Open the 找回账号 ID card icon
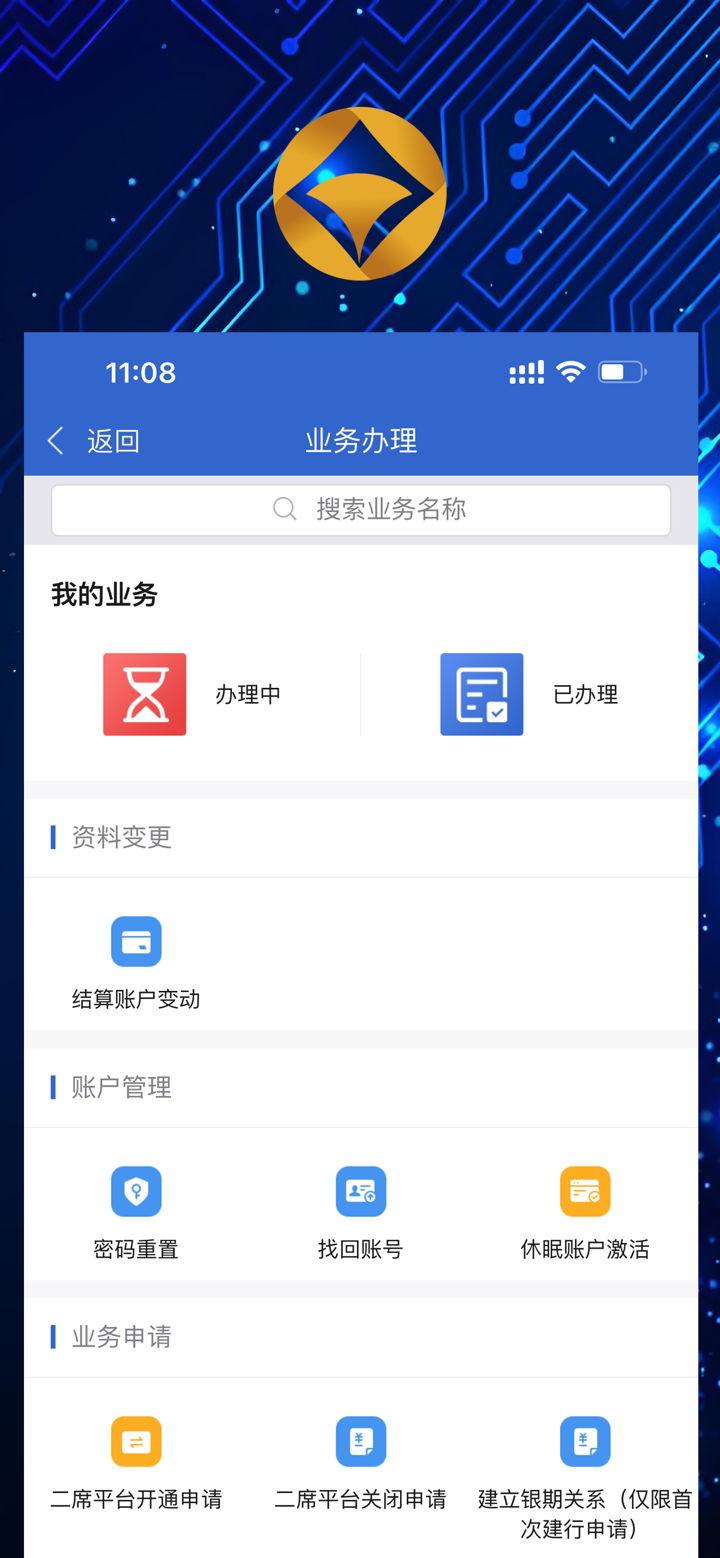Image resolution: width=720 pixels, height=1558 pixels. (x=360, y=1191)
